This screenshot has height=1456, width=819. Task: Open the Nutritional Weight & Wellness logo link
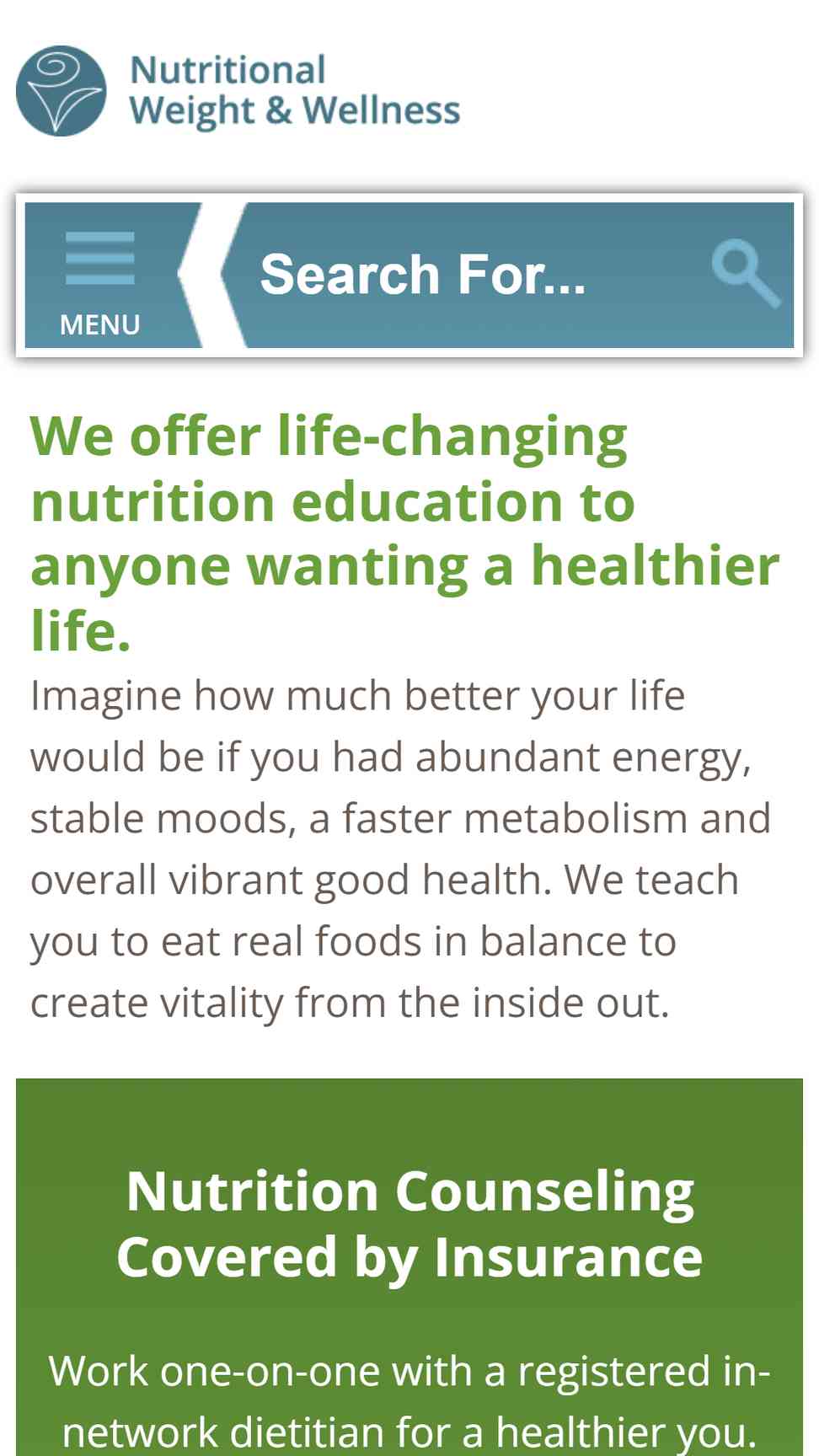pos(238,91)
